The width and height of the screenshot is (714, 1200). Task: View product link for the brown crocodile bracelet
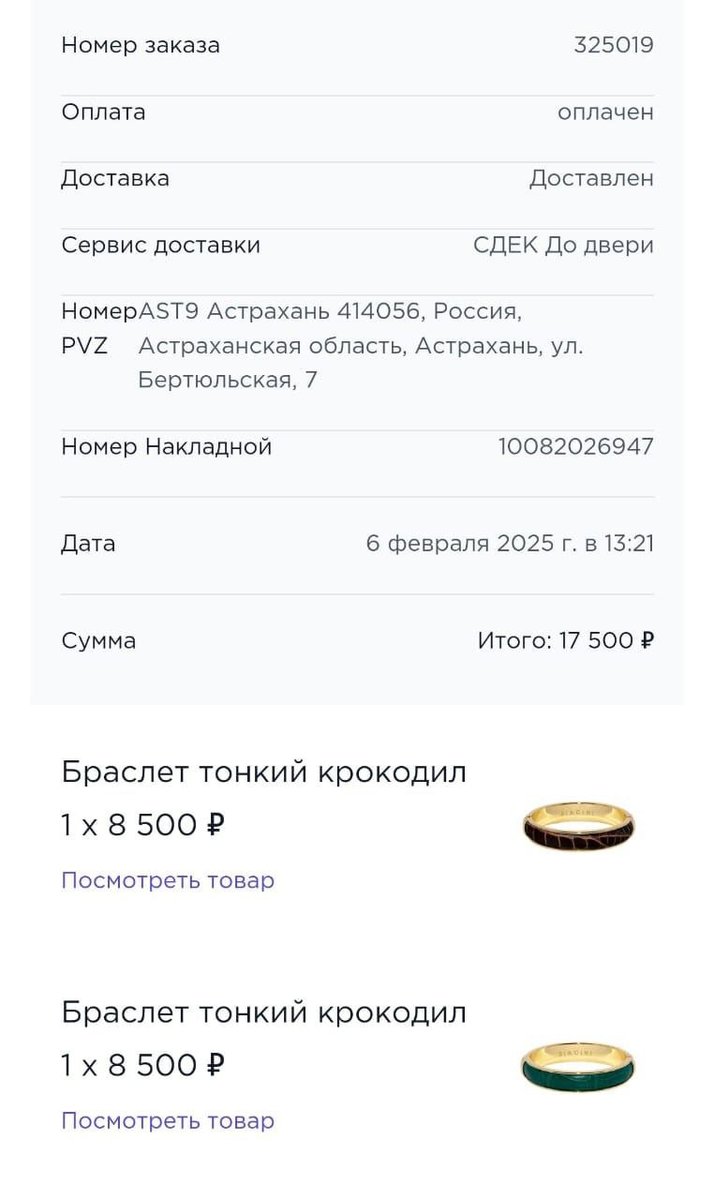(x=167, y=881)
